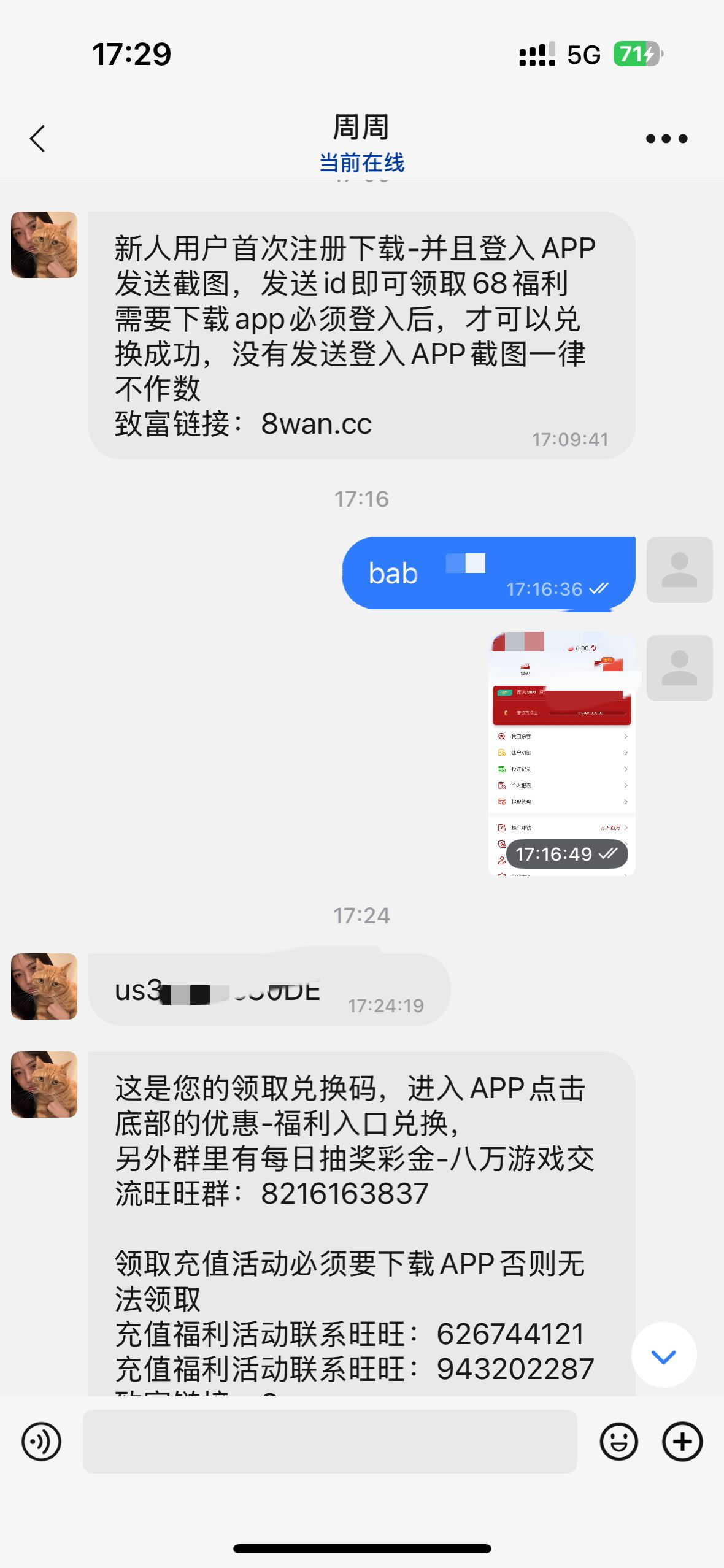
Task: Open the emoji picker
Action: coord(618,1441)
